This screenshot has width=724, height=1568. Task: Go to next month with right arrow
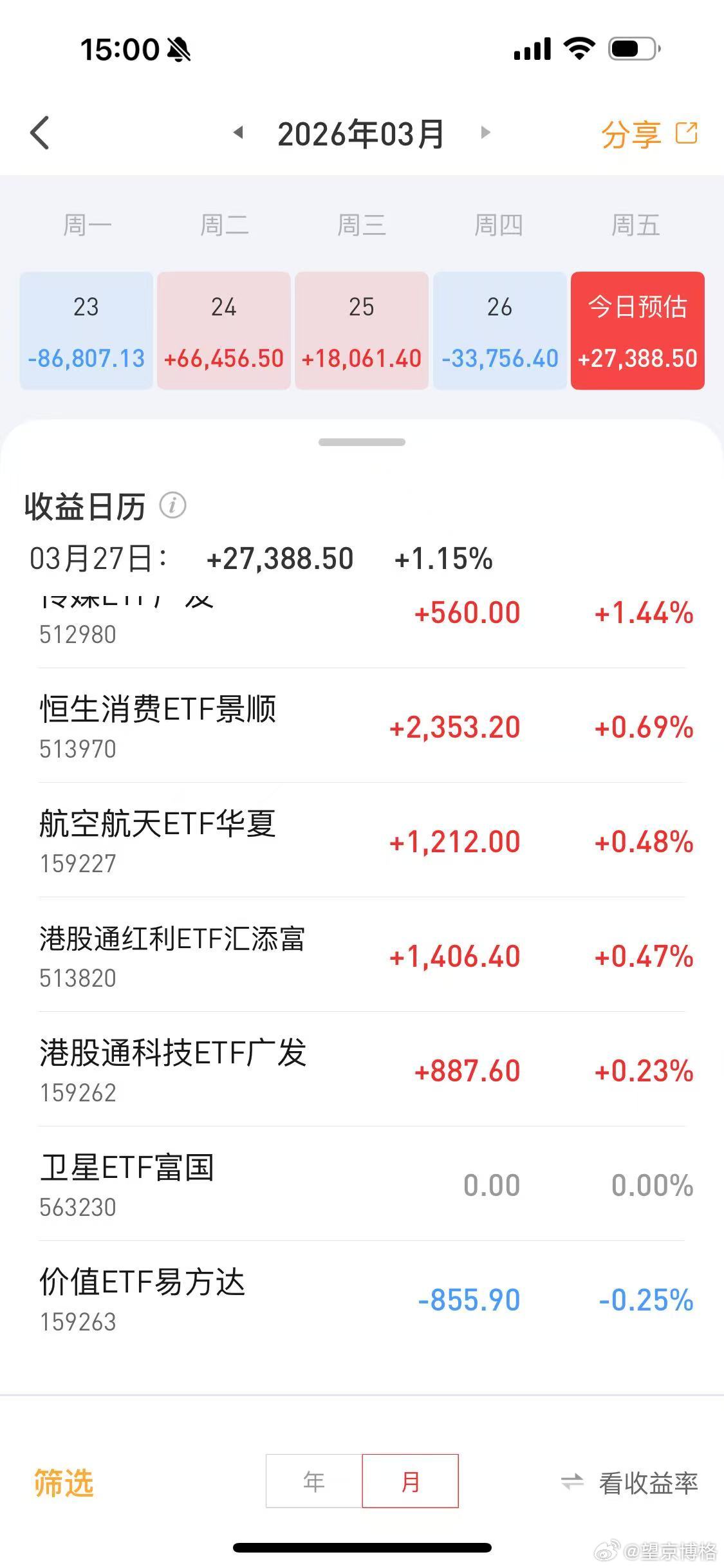485,133
